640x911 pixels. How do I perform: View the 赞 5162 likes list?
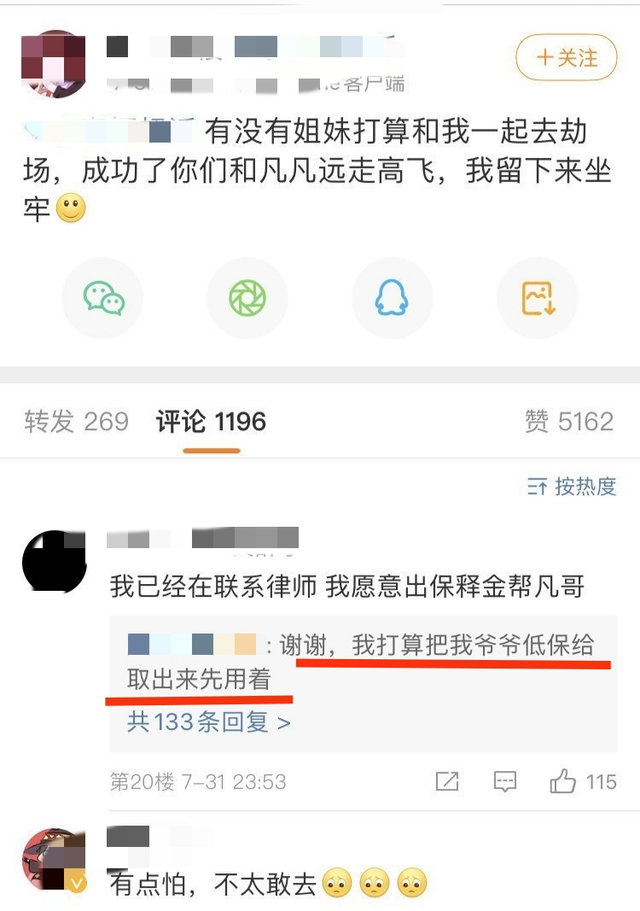pyautogui.click(x=569, y=421)
